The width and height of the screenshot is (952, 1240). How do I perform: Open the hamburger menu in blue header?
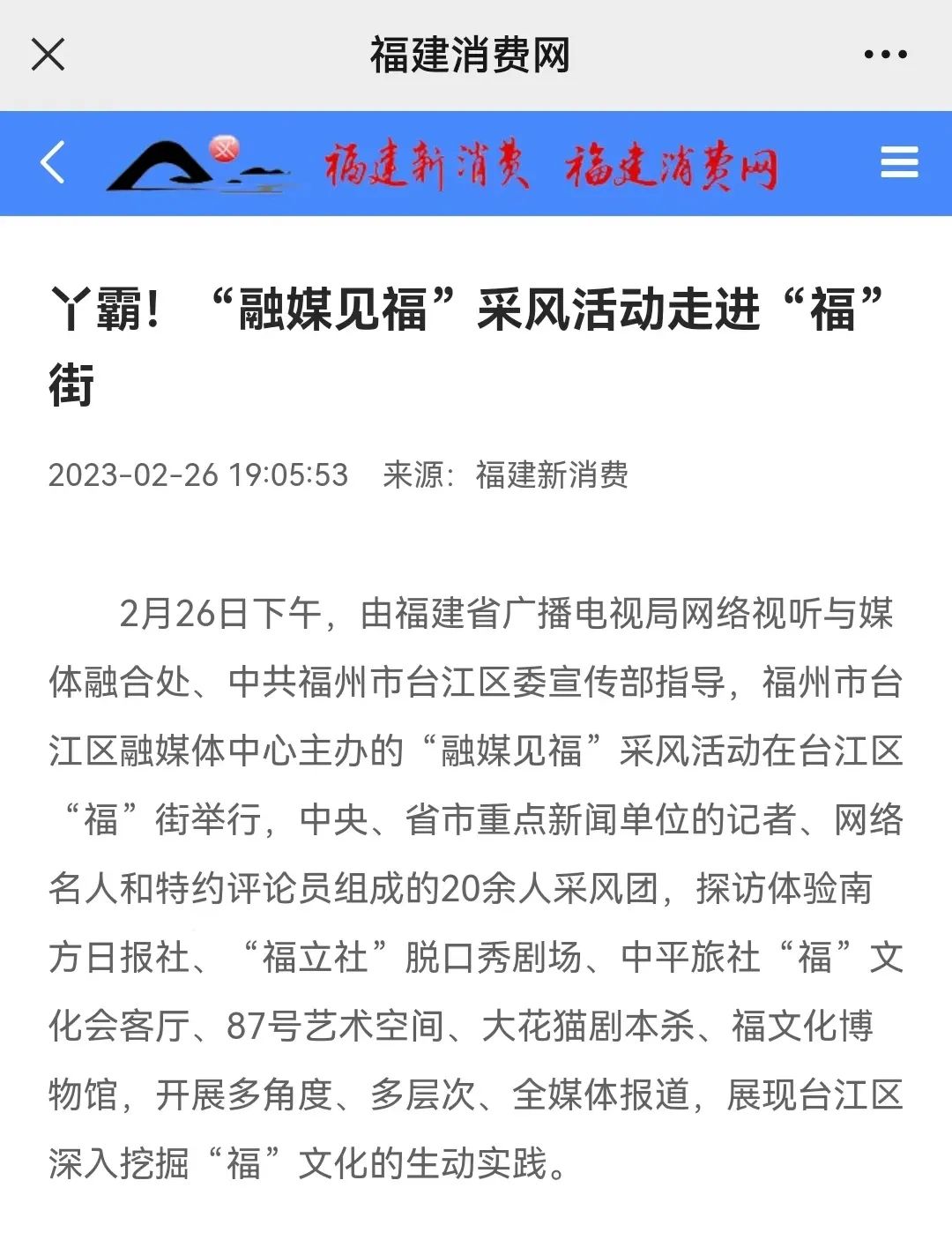pos(899,162)
